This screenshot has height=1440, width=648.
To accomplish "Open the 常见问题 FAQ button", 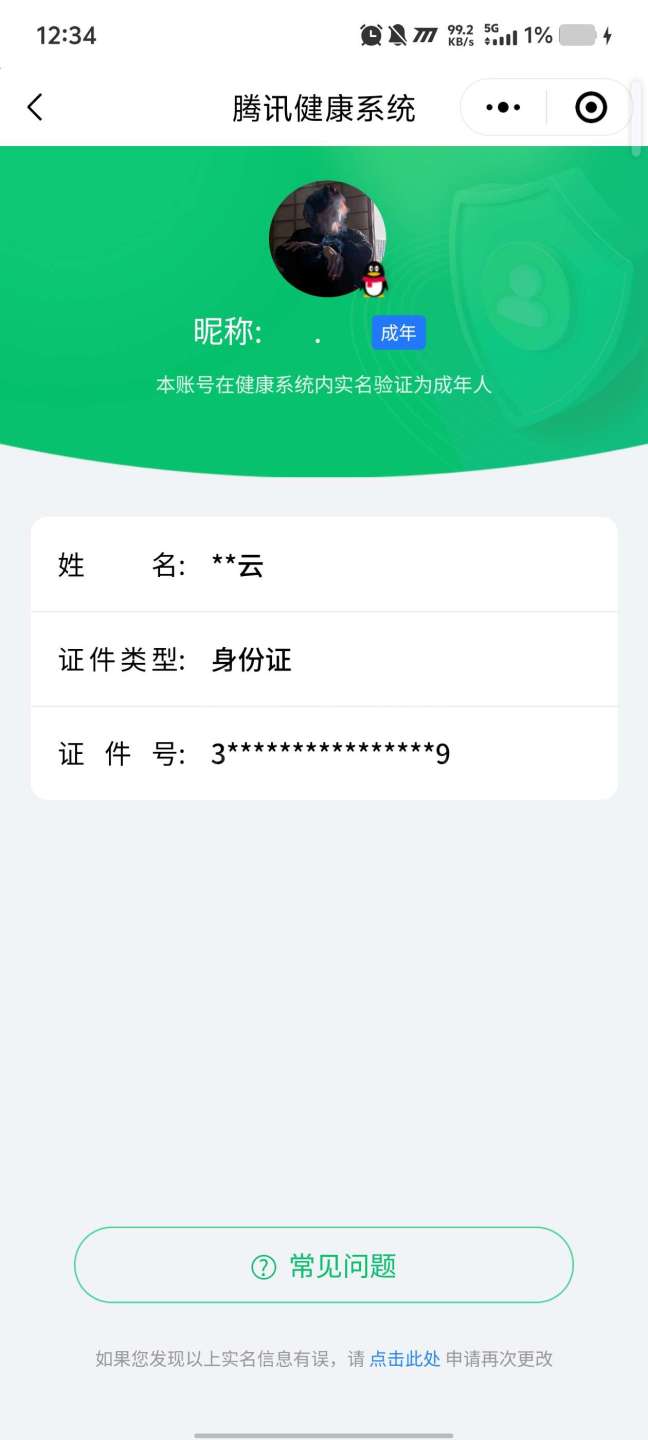I will click(x=324, y=1266).
